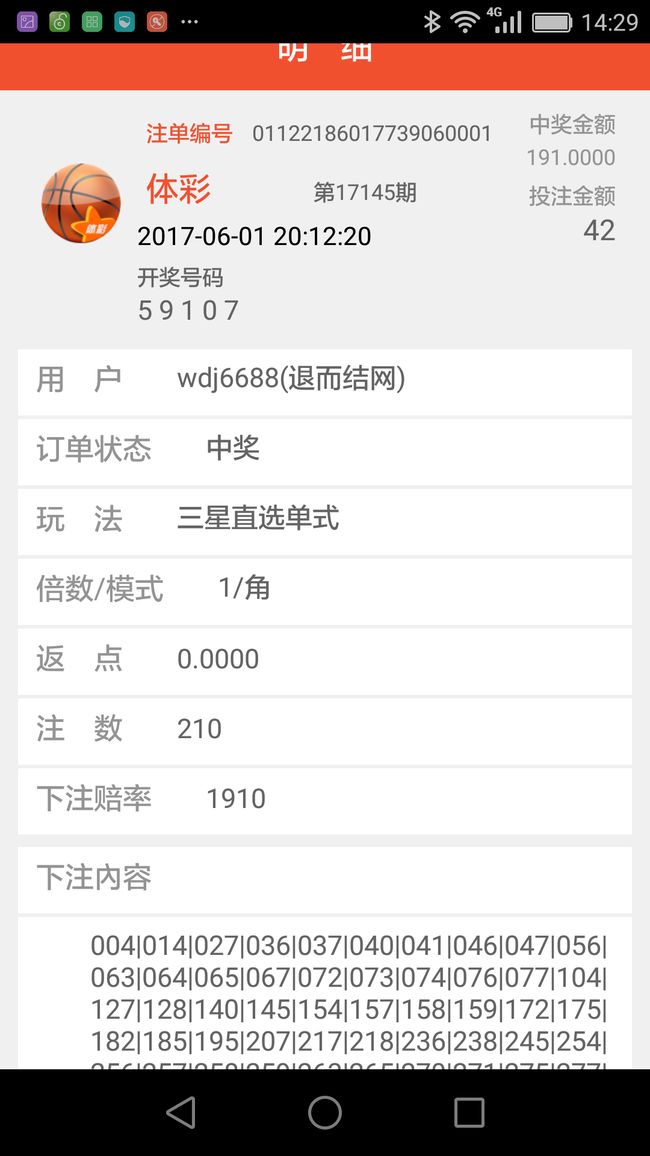Go back with the system back button
This screenshot has height=1156, width=650.
coord(181,1112)
